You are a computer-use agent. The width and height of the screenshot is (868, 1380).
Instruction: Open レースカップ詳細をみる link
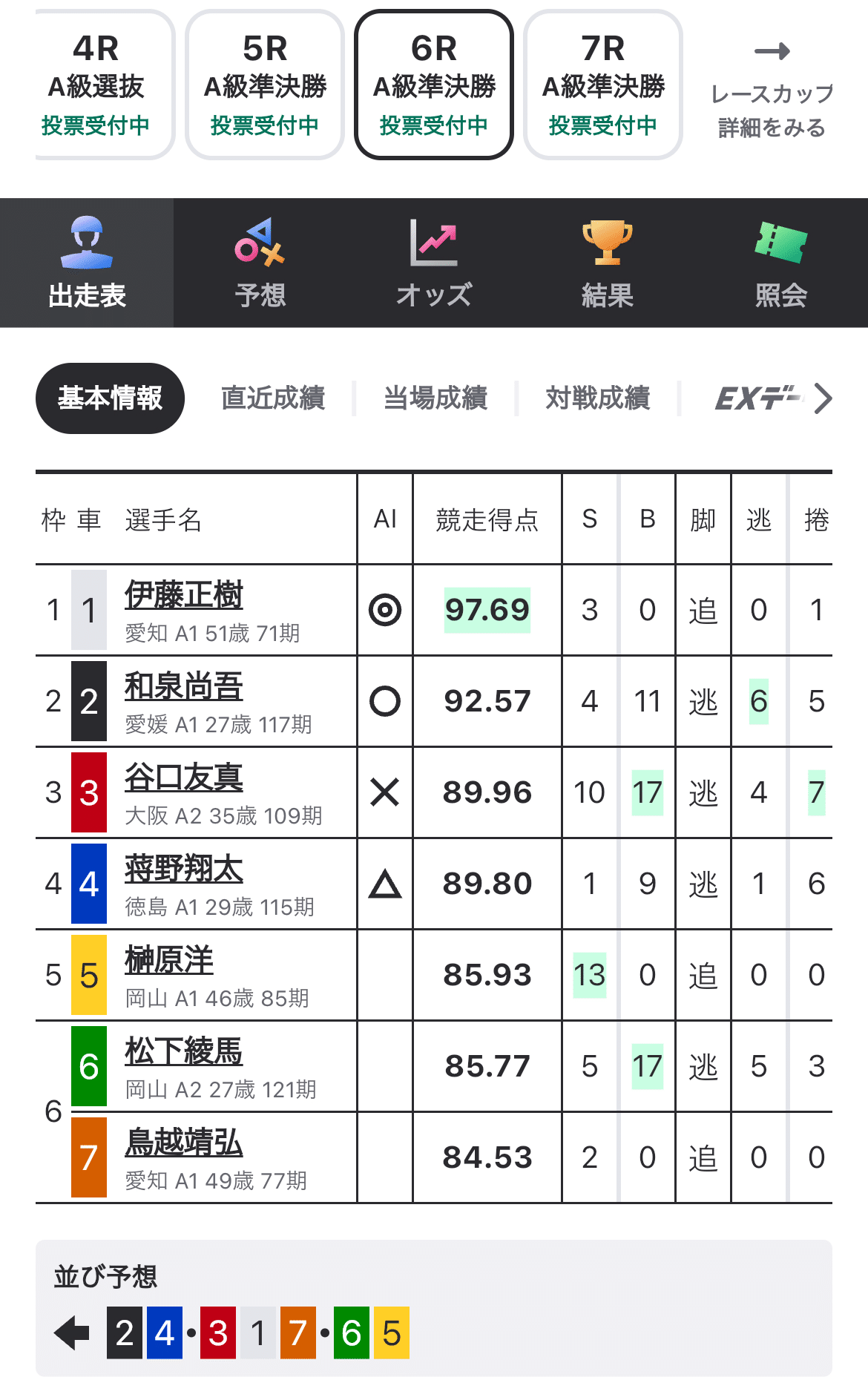pos(772,89)
